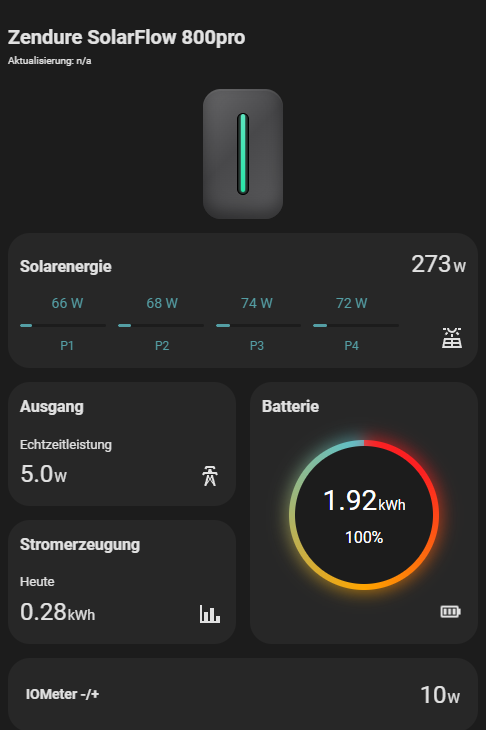486x730 pixels.
Task: Open the Solarenergie card
Action: [243, 301]
